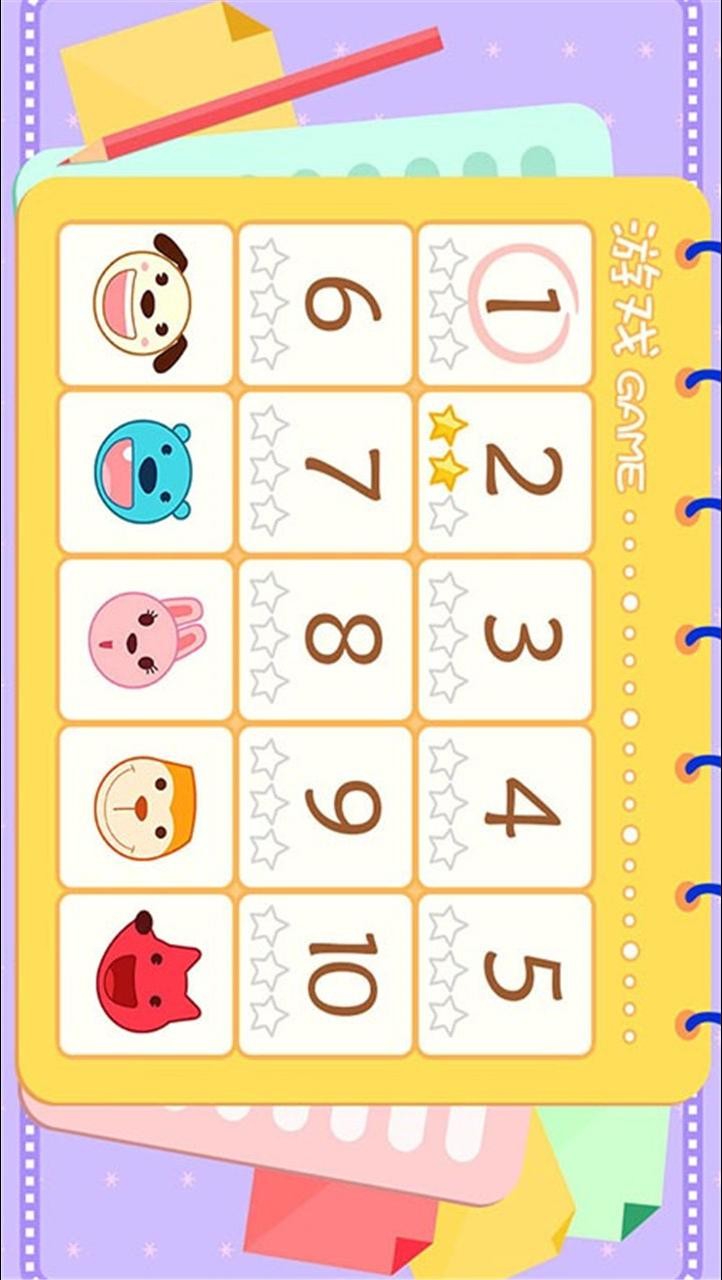
Task: Start level 8 tile
Action: point(326,640)
